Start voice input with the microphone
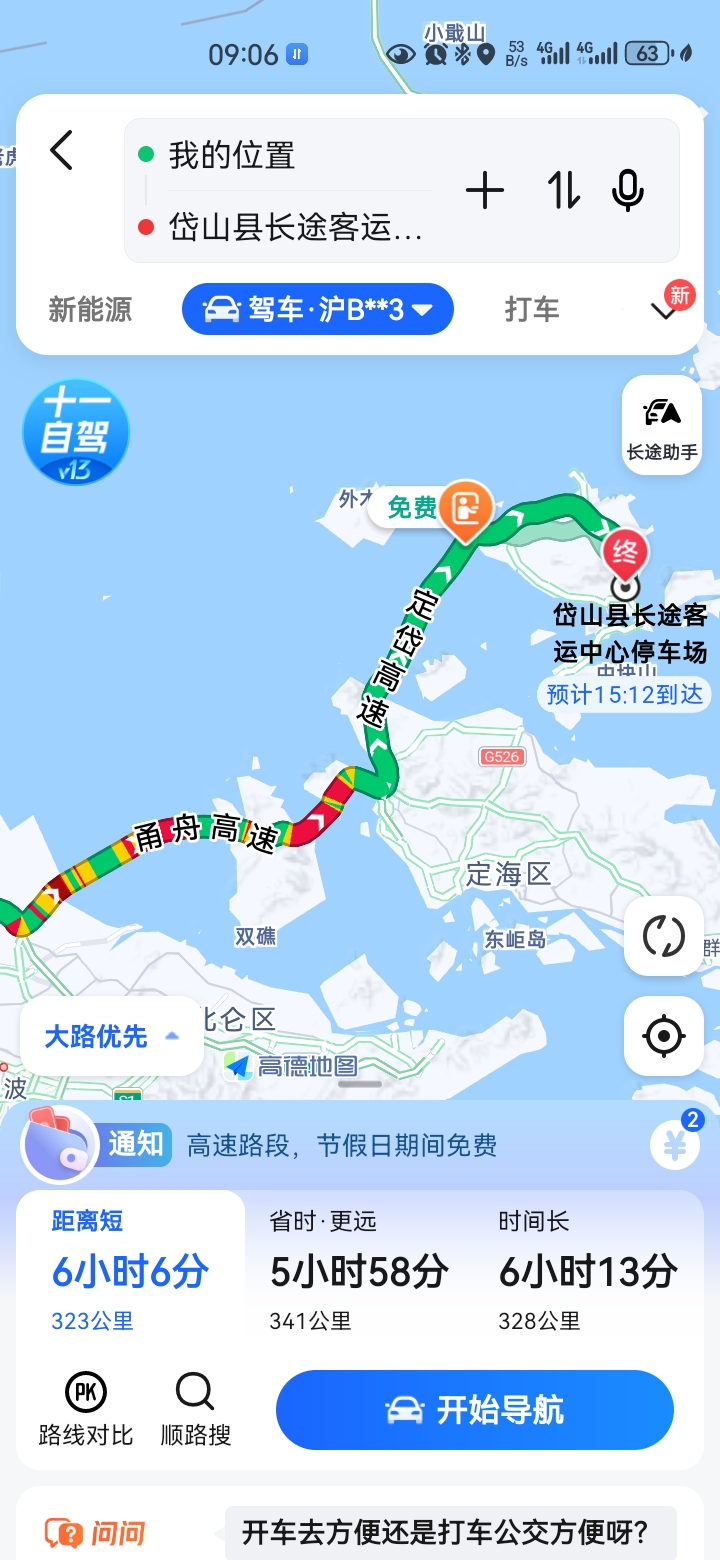This screenshot has width=720, height=1560. pos(628,190)
